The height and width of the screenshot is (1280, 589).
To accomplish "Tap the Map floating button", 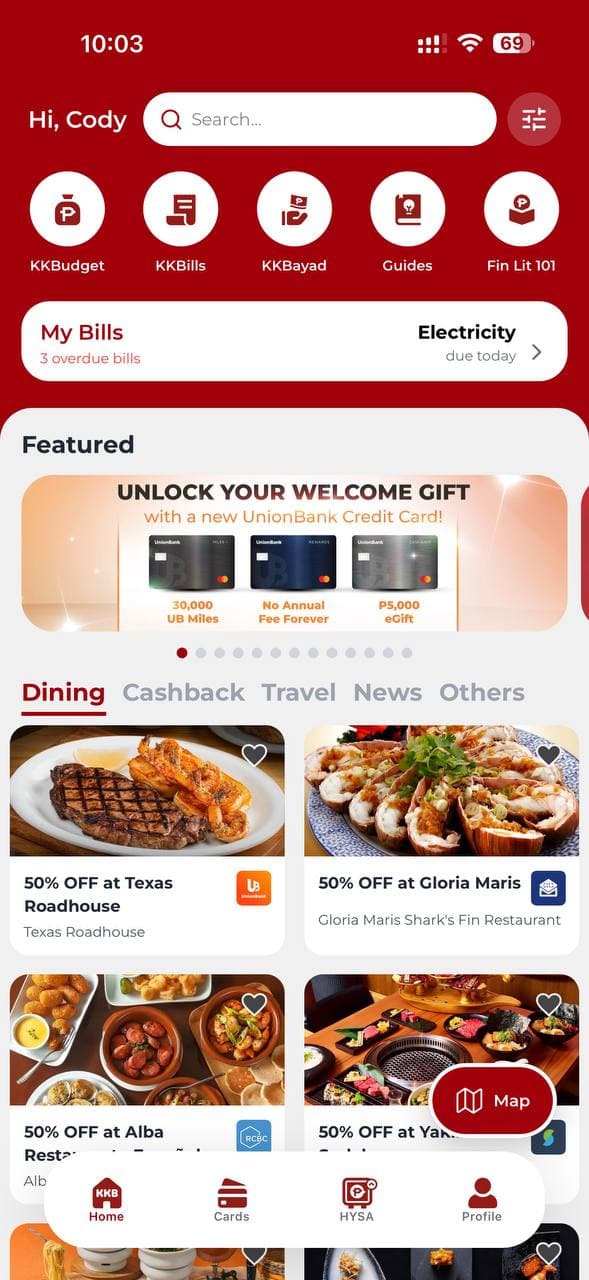I will tap(492, 1101).
